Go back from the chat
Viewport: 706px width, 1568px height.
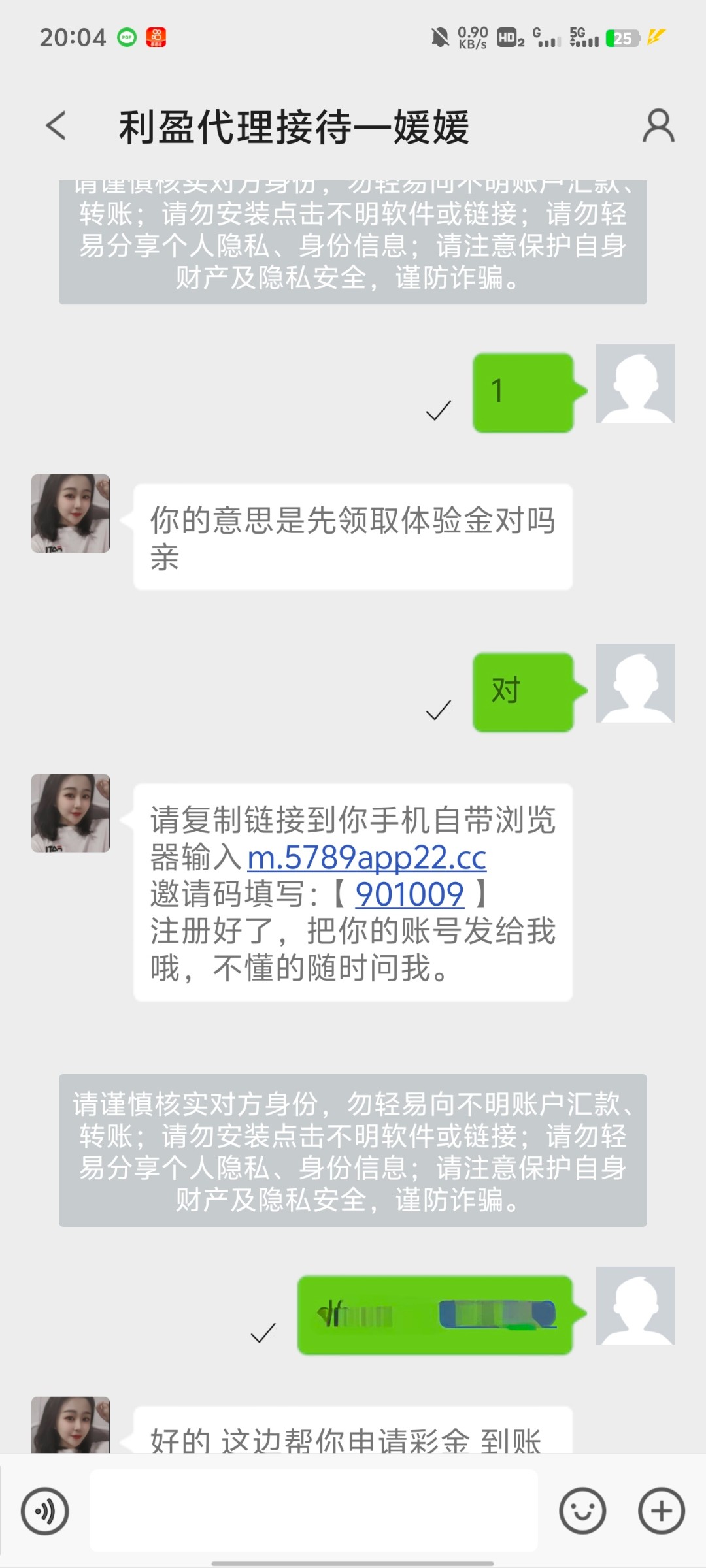pos(56,125)
